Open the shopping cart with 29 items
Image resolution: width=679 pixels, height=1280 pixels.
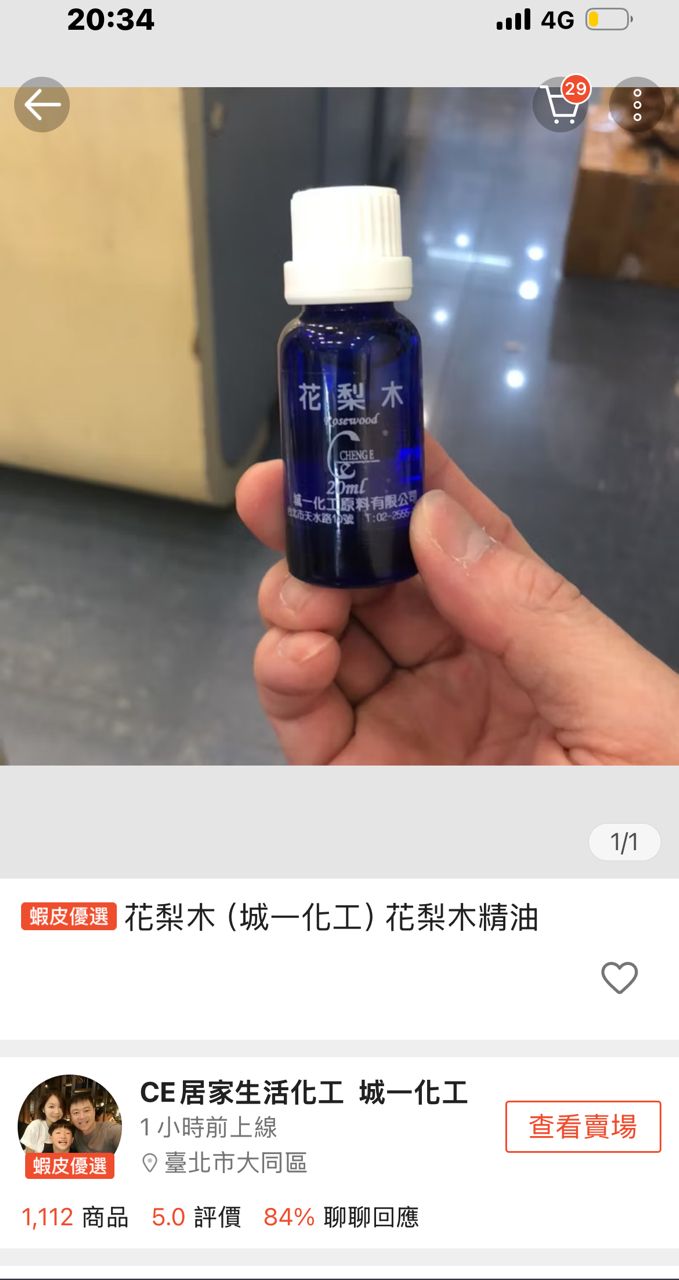click(560, 105)
